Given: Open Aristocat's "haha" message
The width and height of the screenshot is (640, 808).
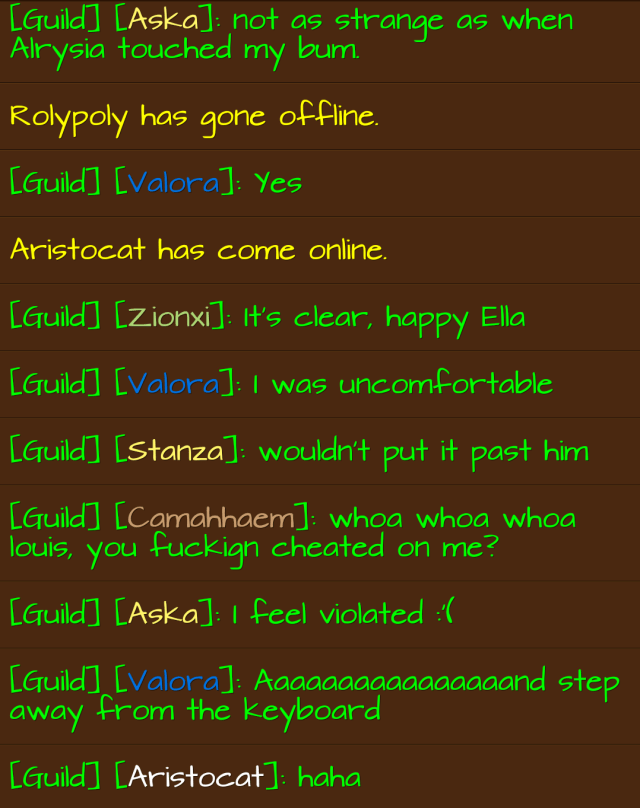Looking at the screenshot, I should [320, 776].
